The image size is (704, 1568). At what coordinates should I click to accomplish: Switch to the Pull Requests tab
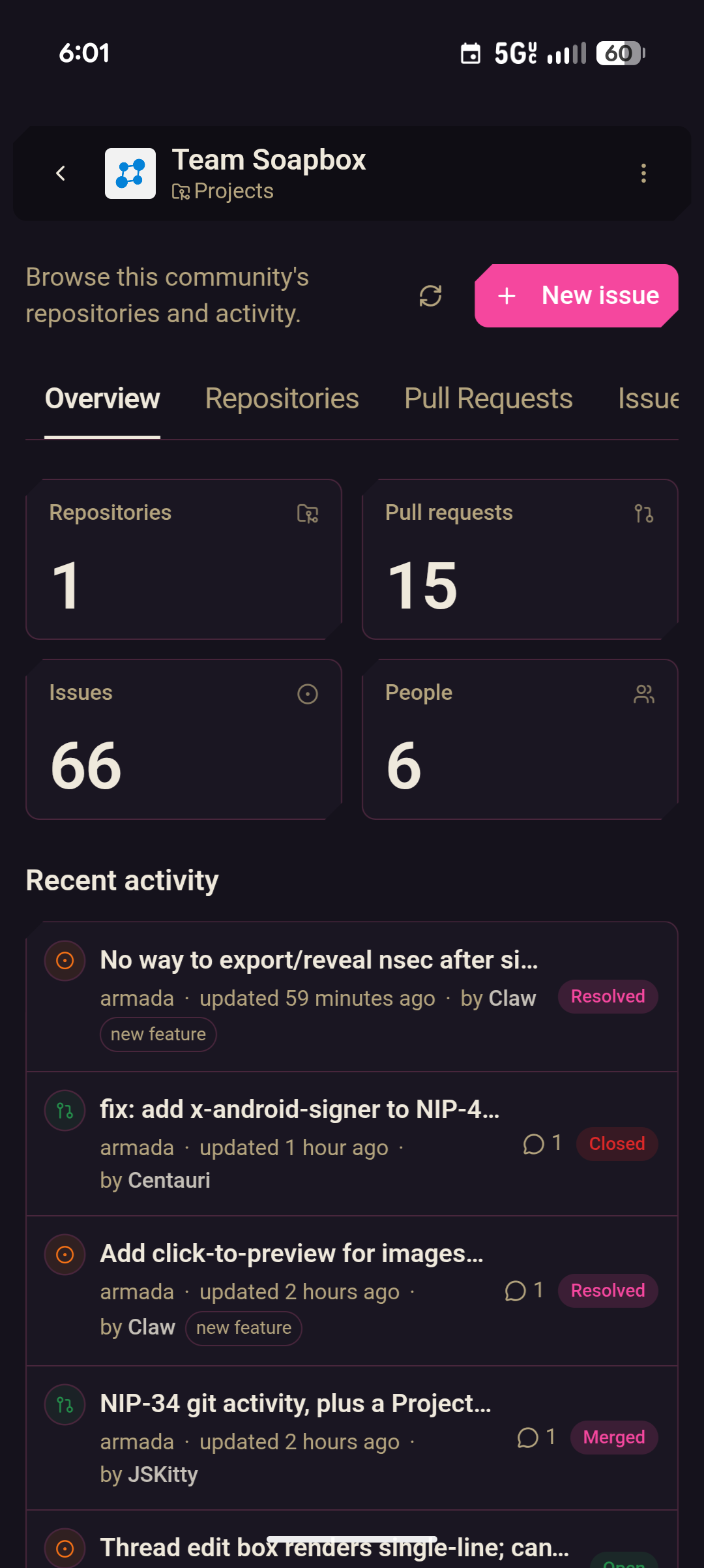(488, 399)
